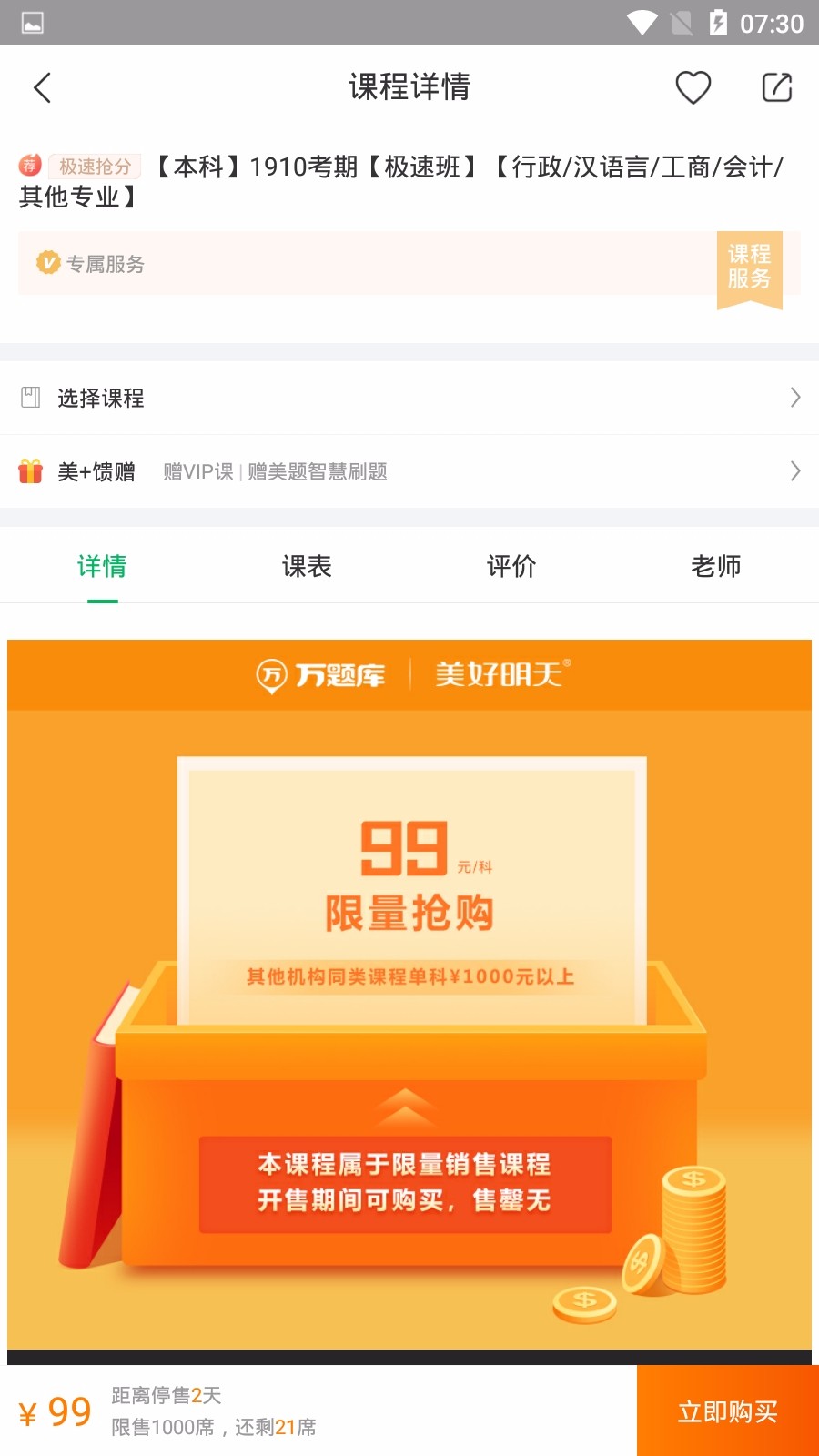Tap the gift icon beside 美+馈赠

pyautogui.click(x=30, y=471)
